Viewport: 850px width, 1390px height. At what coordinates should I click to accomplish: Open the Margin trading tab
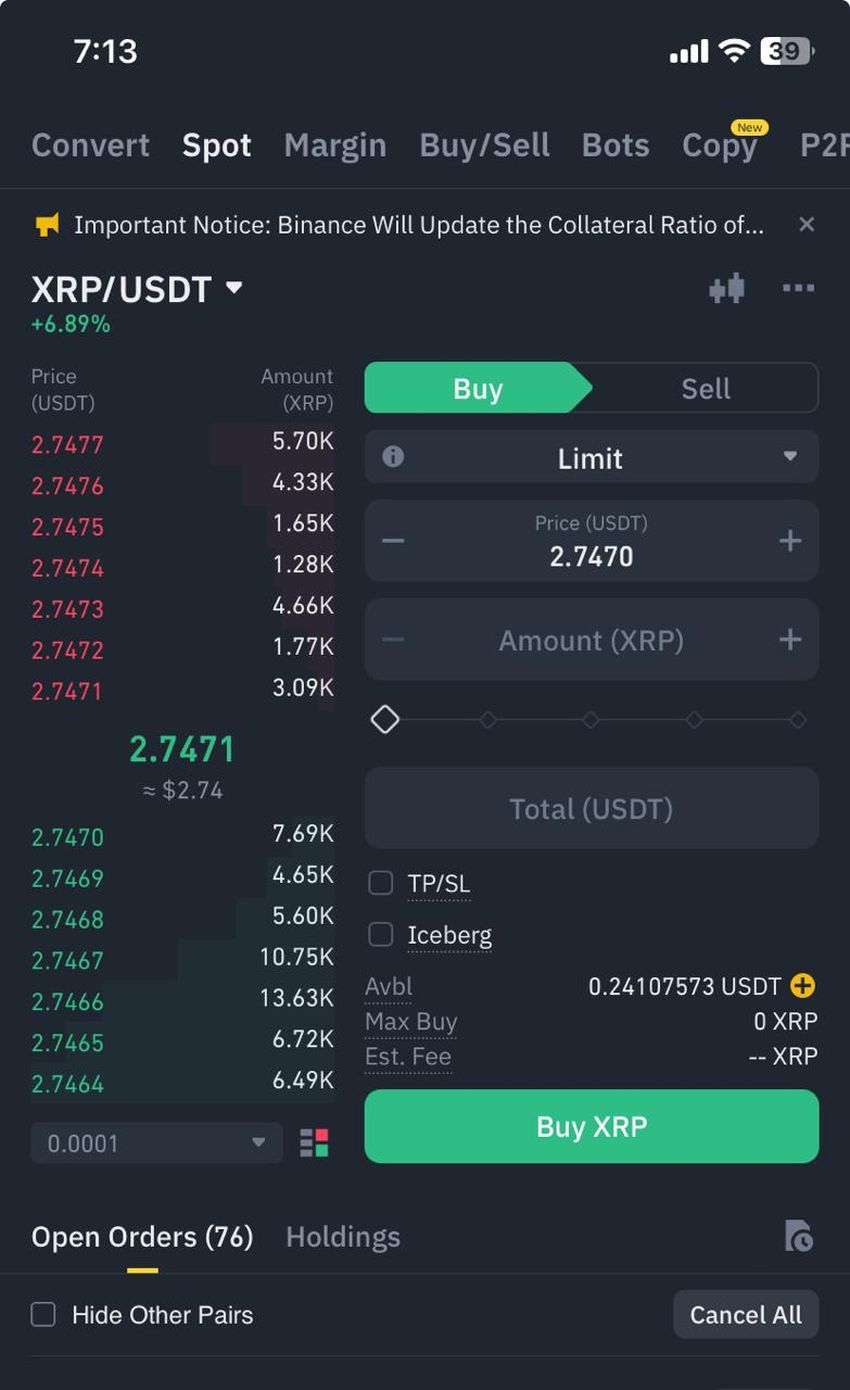(x=335, y=145)
